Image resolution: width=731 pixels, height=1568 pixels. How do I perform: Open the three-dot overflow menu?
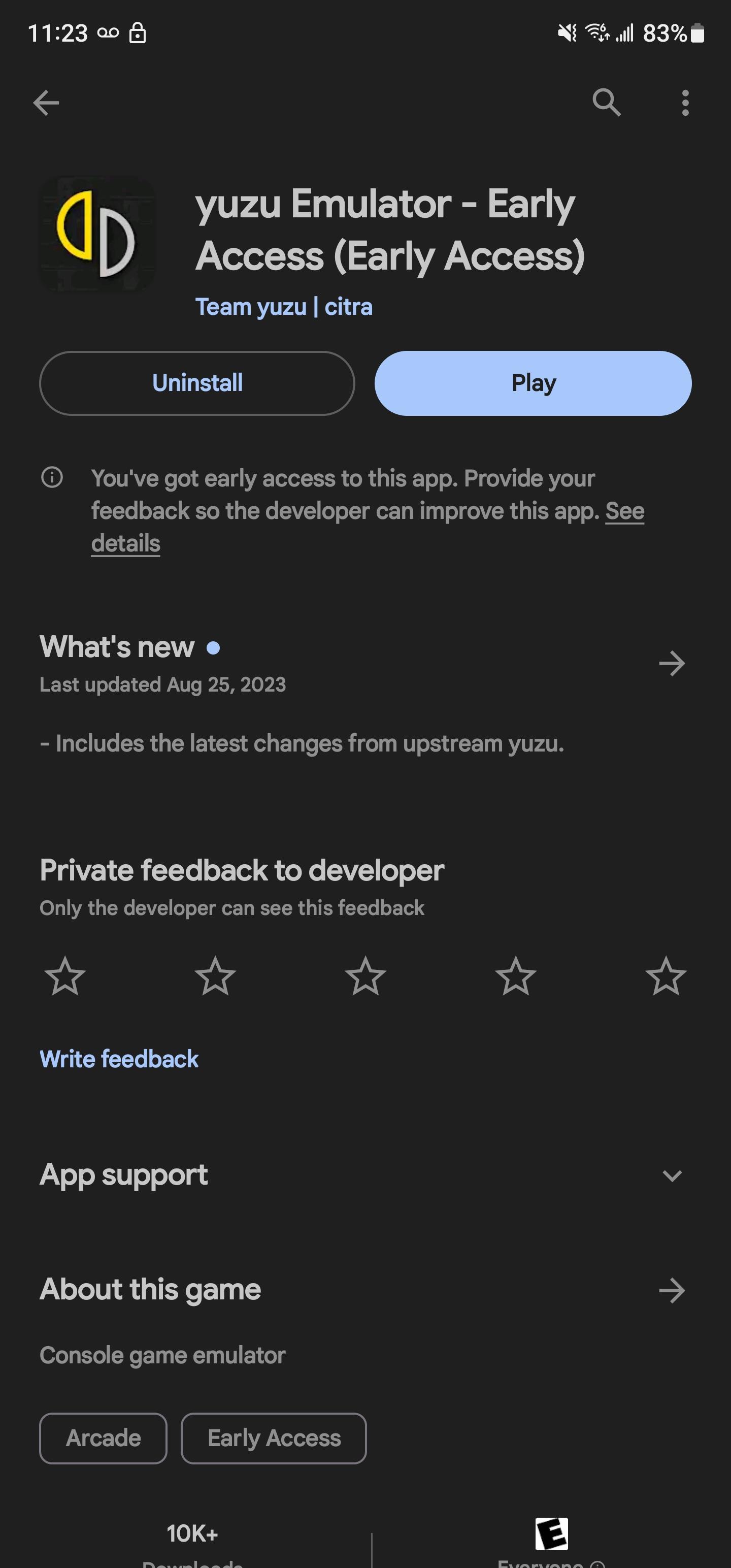click(x=685, y=102)
